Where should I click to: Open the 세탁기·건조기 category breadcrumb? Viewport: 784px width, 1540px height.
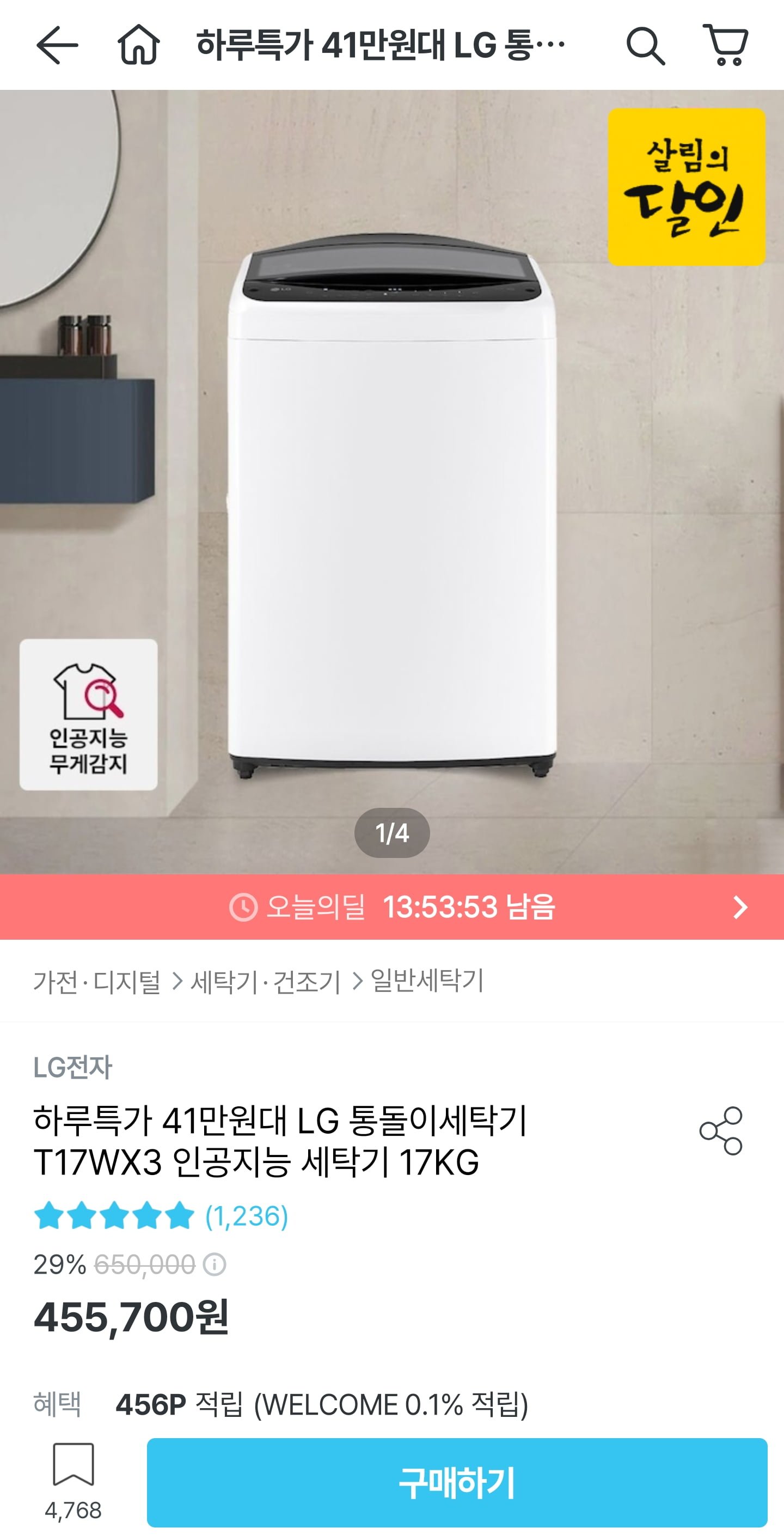[x=265, y=981]
